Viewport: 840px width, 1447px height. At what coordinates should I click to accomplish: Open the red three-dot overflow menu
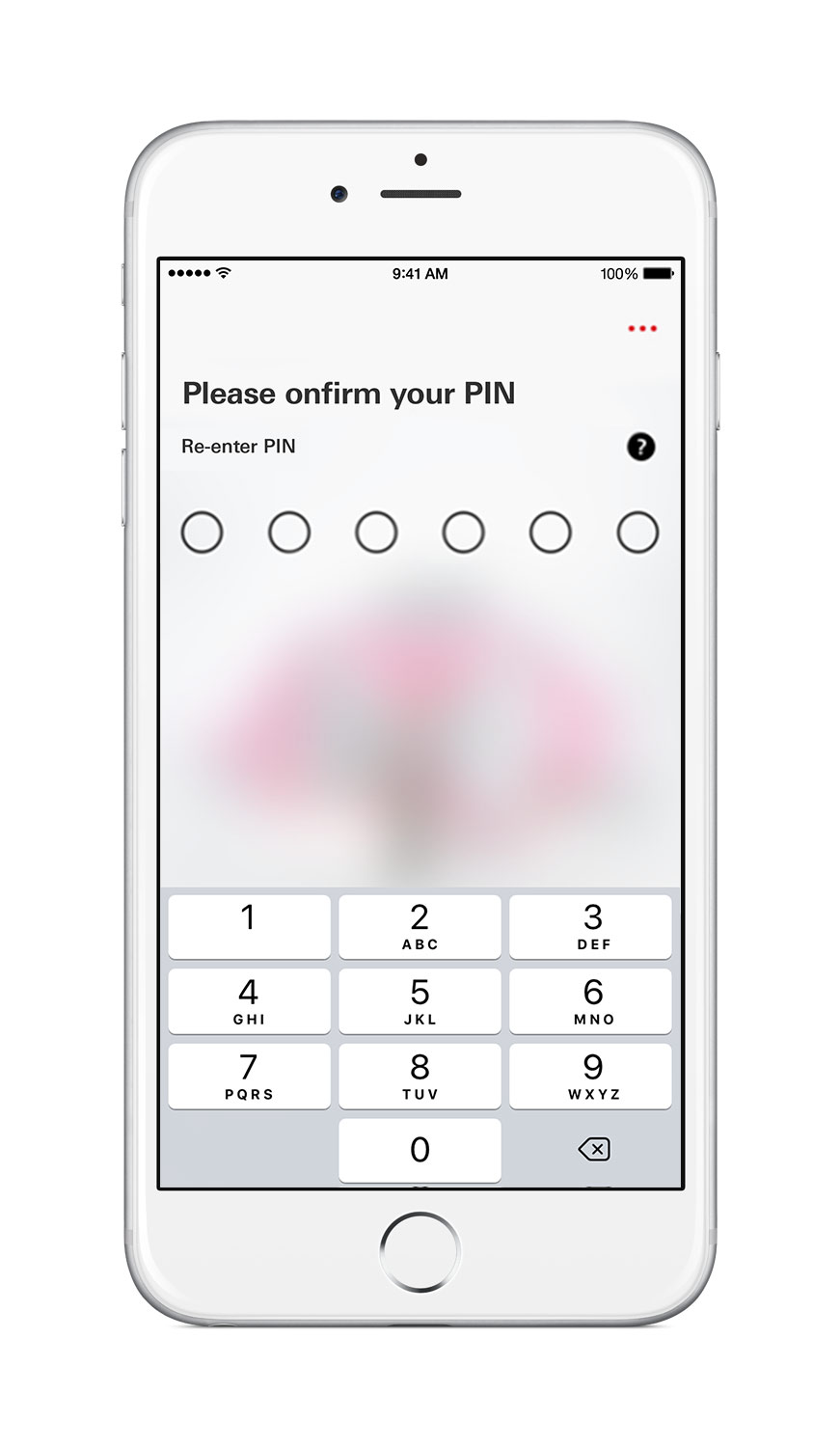642,329
